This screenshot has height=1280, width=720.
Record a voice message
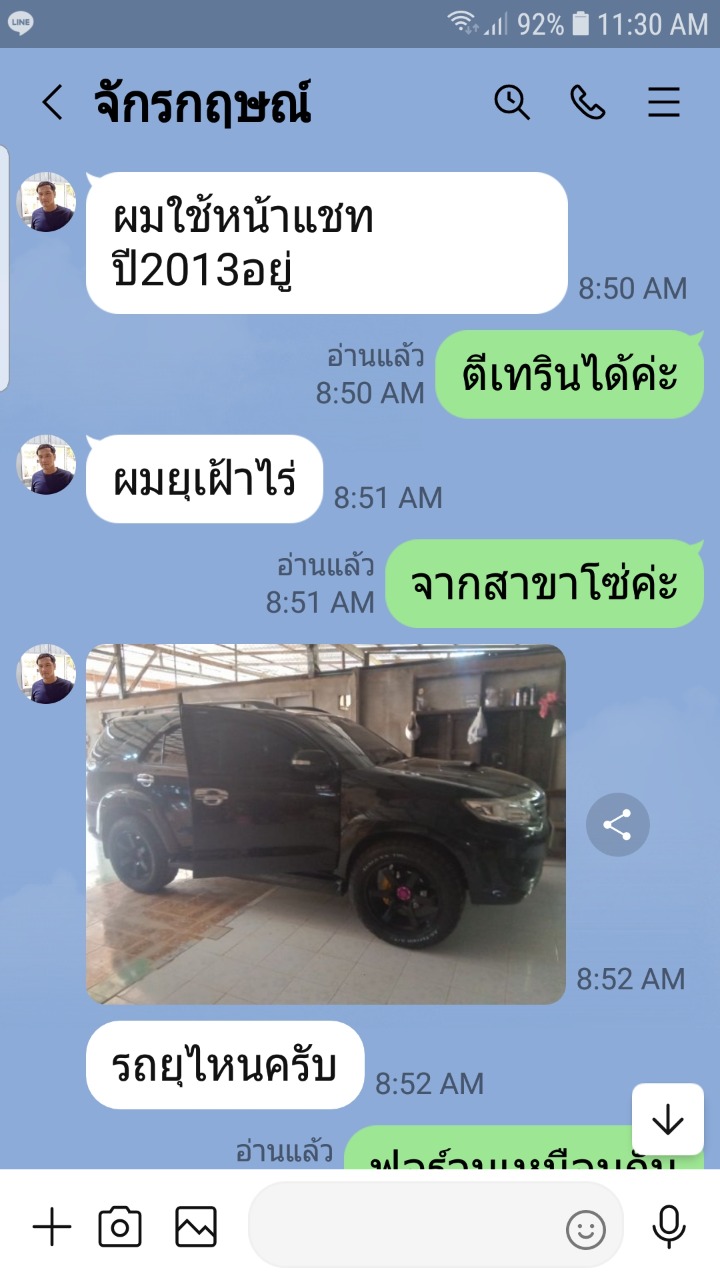coord(668,1227)
